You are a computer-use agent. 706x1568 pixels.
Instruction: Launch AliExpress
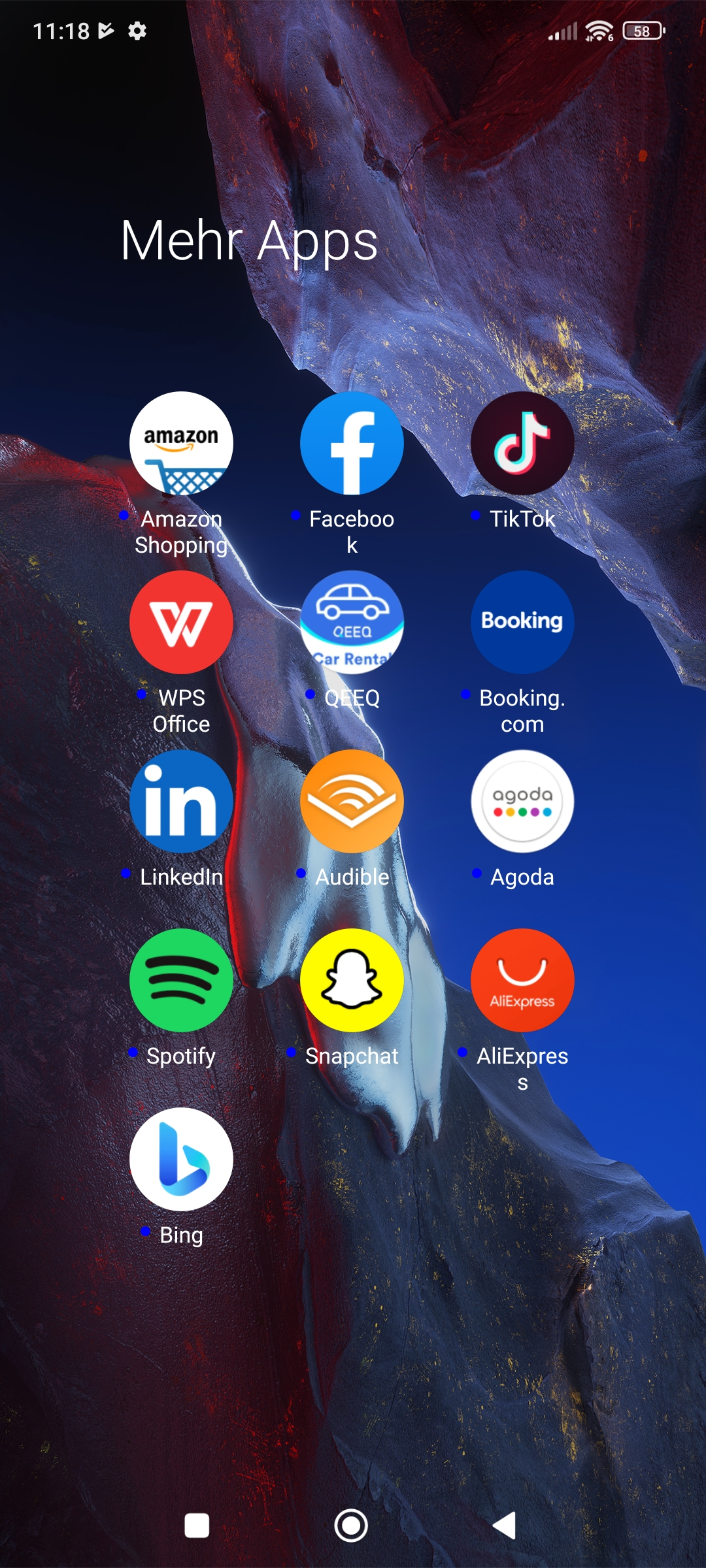[x=522, y=980]
